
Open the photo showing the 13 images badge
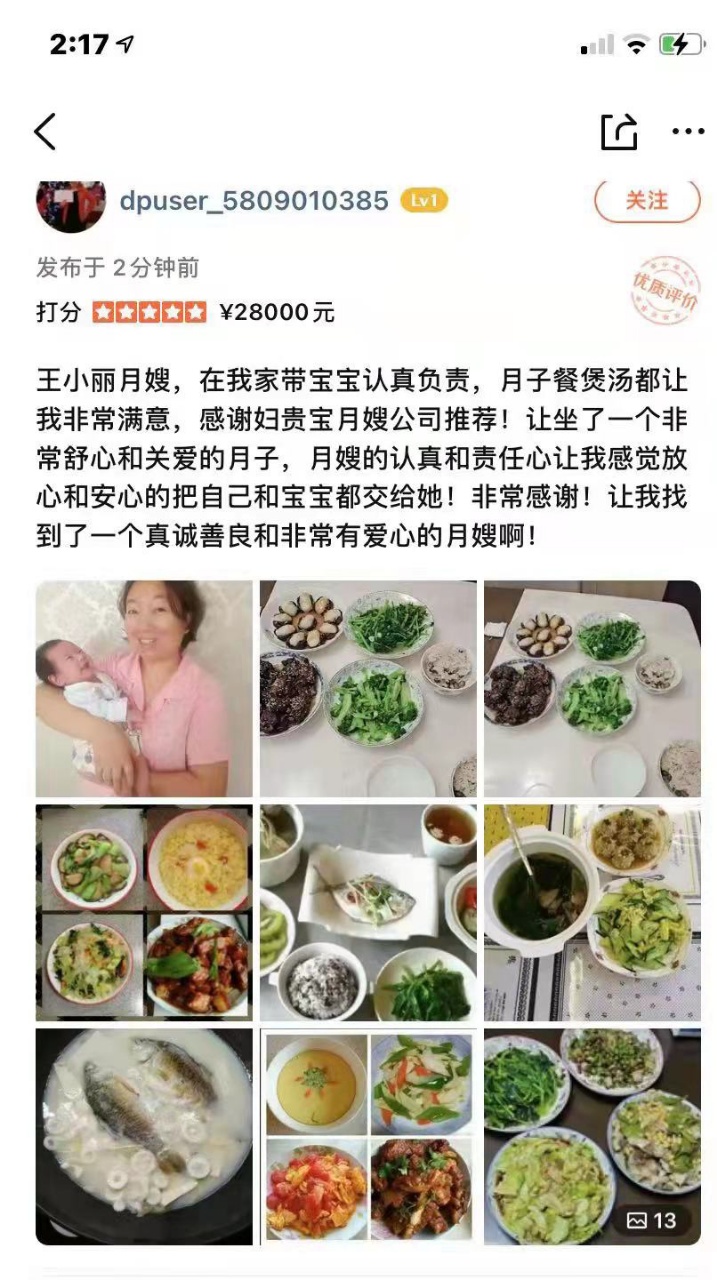click(592, 1136)
